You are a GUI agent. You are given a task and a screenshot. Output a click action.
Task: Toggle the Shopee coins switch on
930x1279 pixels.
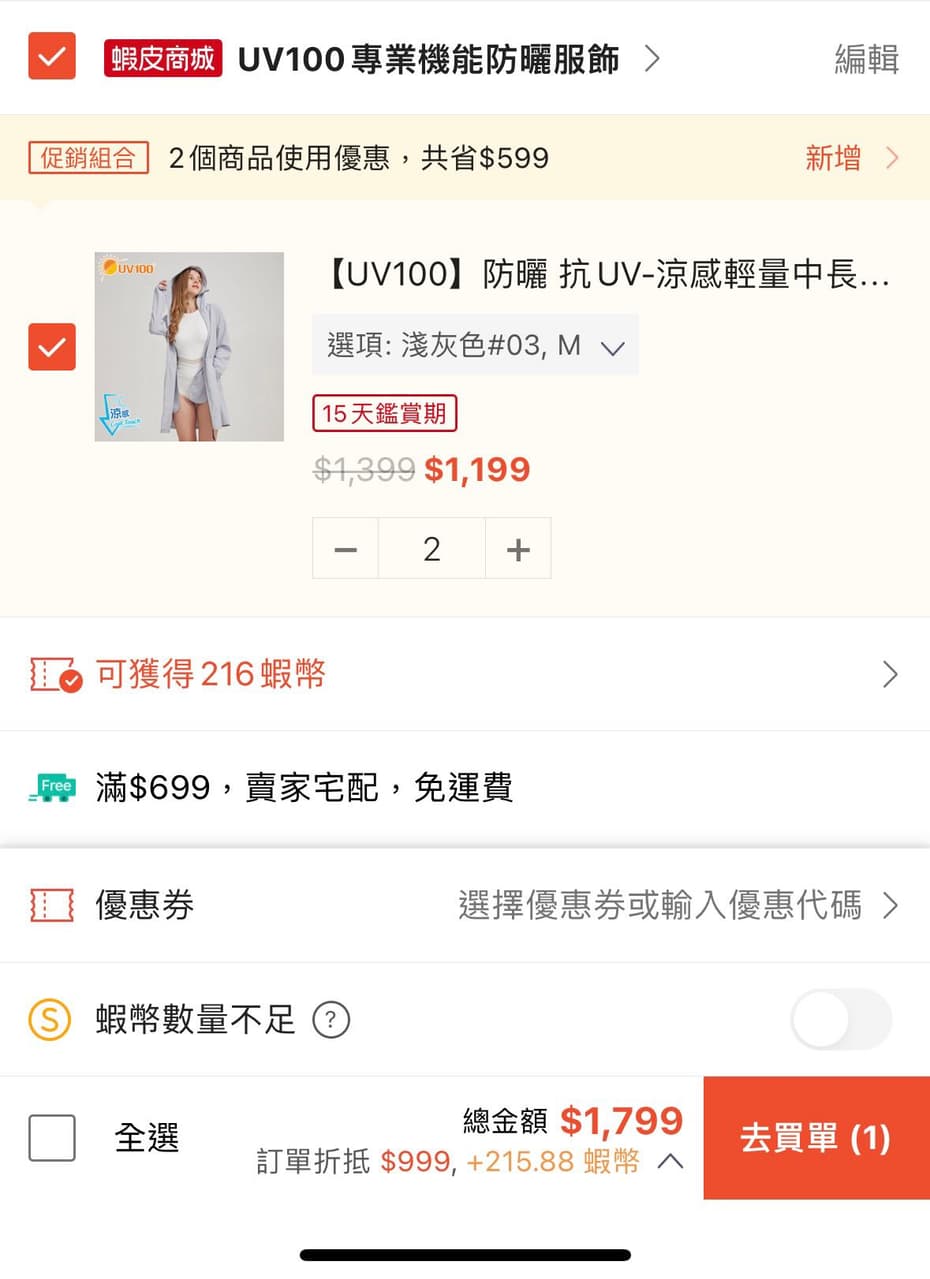click(841, 1018)
